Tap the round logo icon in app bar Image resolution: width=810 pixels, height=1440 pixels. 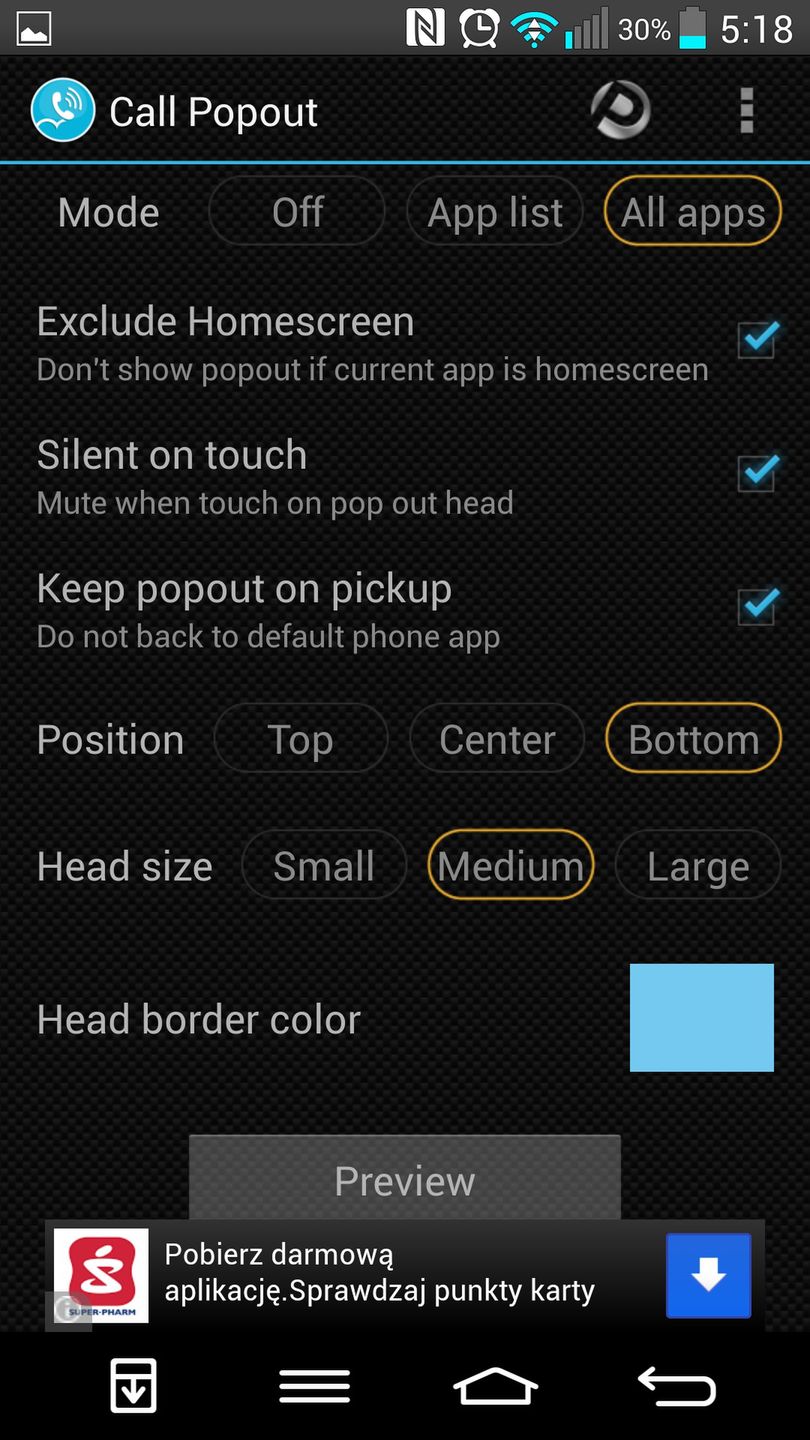pyautogui.click(x=620, y=110)
